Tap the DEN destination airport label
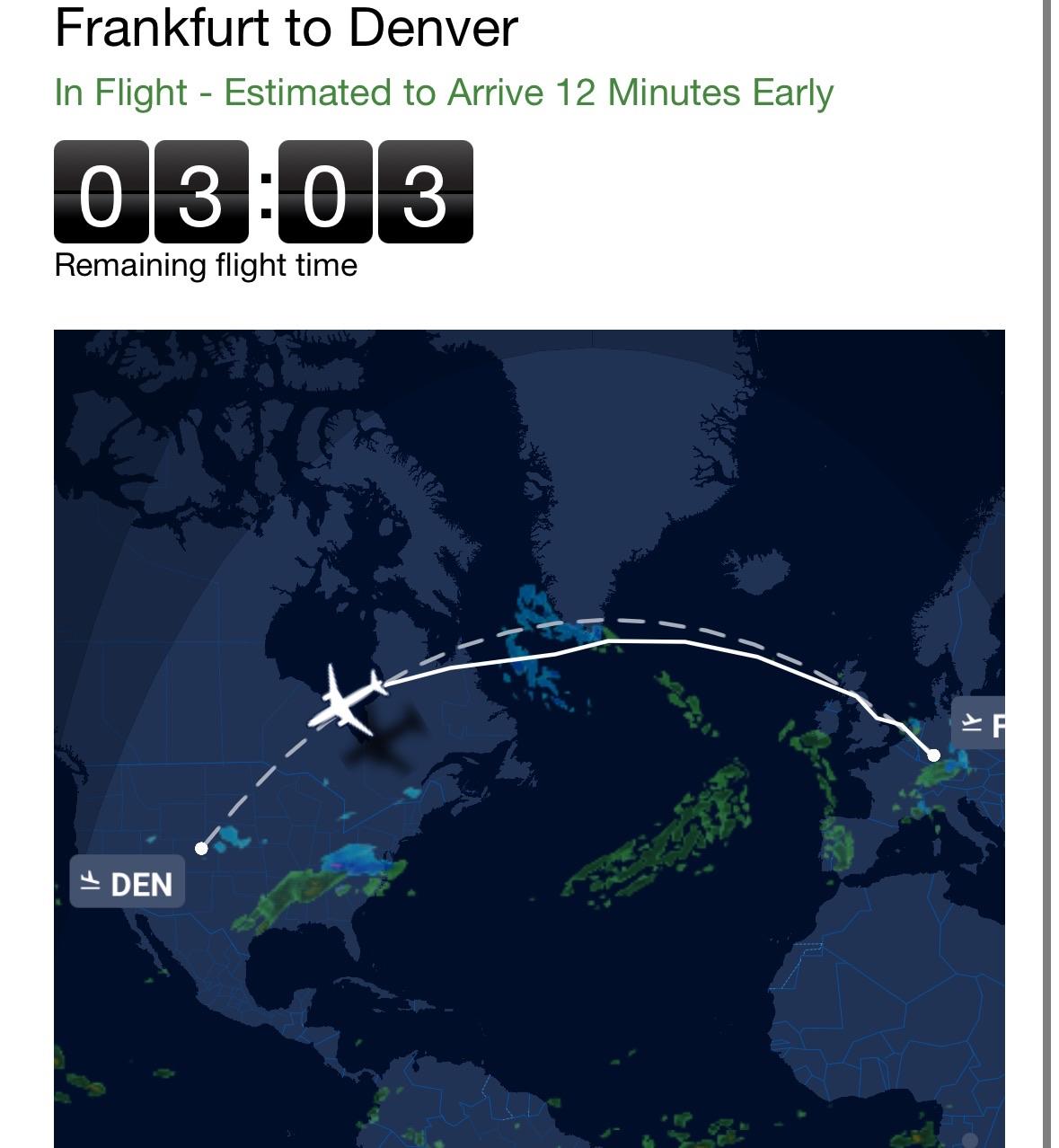The width and height of the screenshot is (1059, 1148). point(128,882)
